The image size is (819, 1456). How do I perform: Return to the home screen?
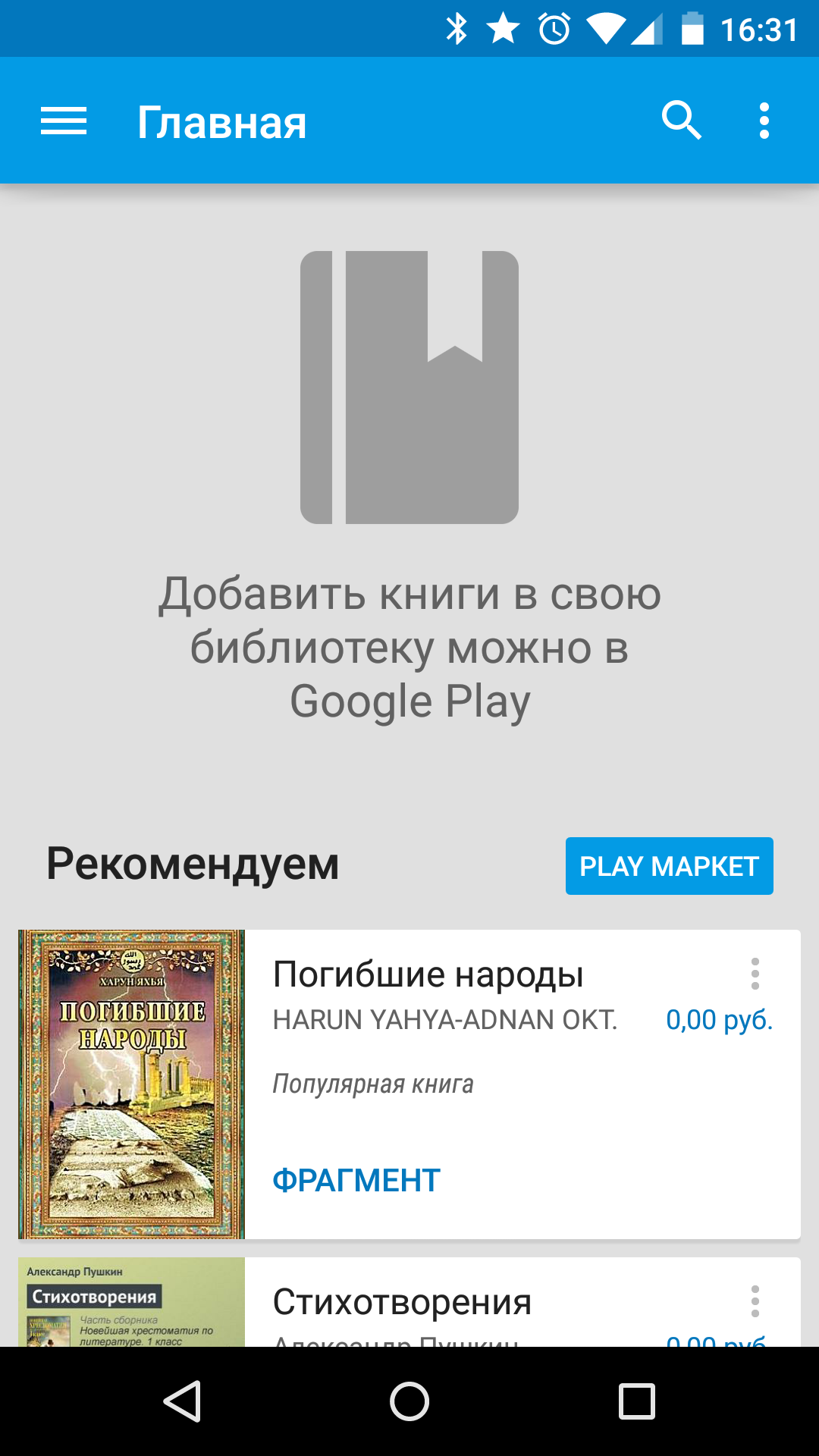point(409,1401)
